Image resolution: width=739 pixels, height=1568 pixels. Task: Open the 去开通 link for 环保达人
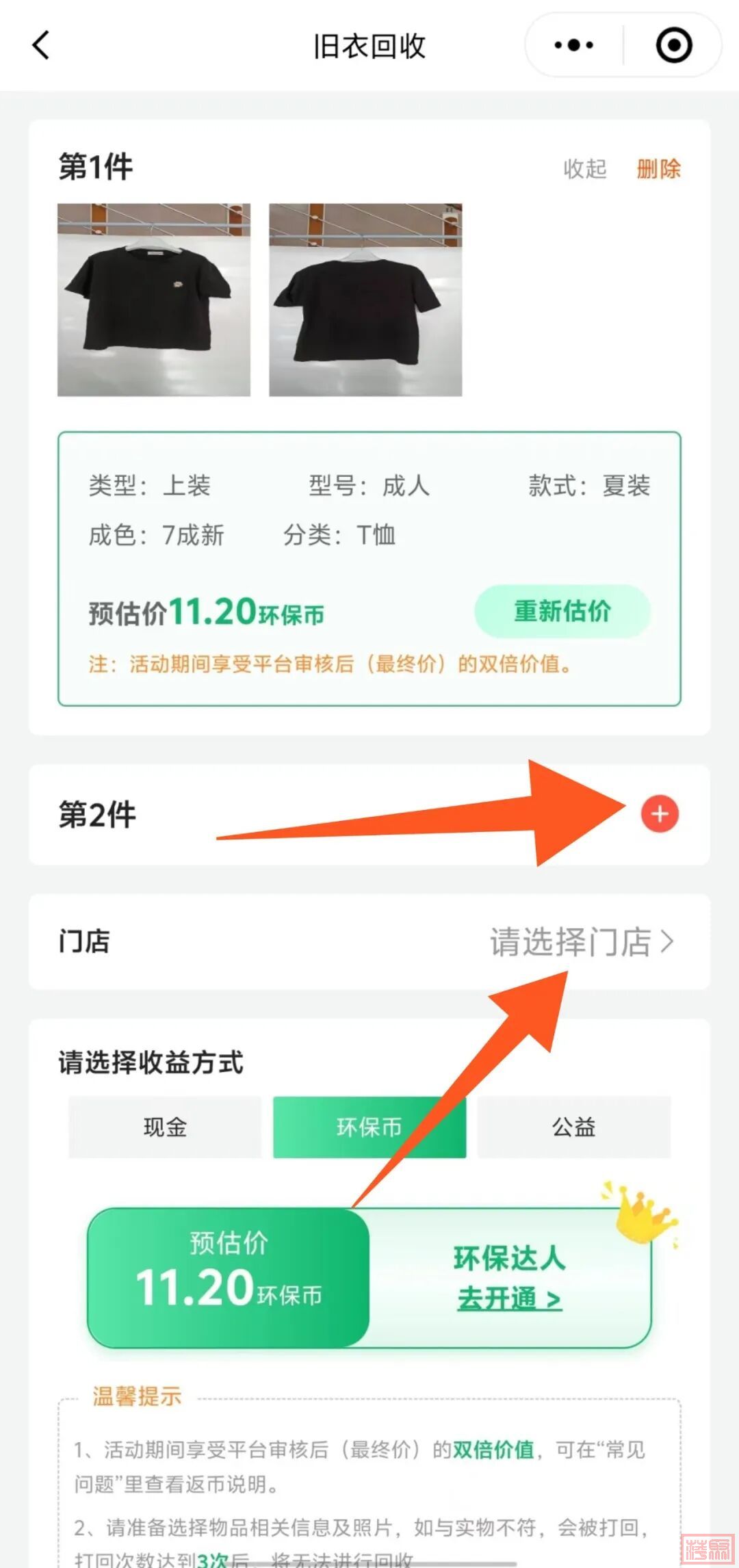coord(509,1298)
